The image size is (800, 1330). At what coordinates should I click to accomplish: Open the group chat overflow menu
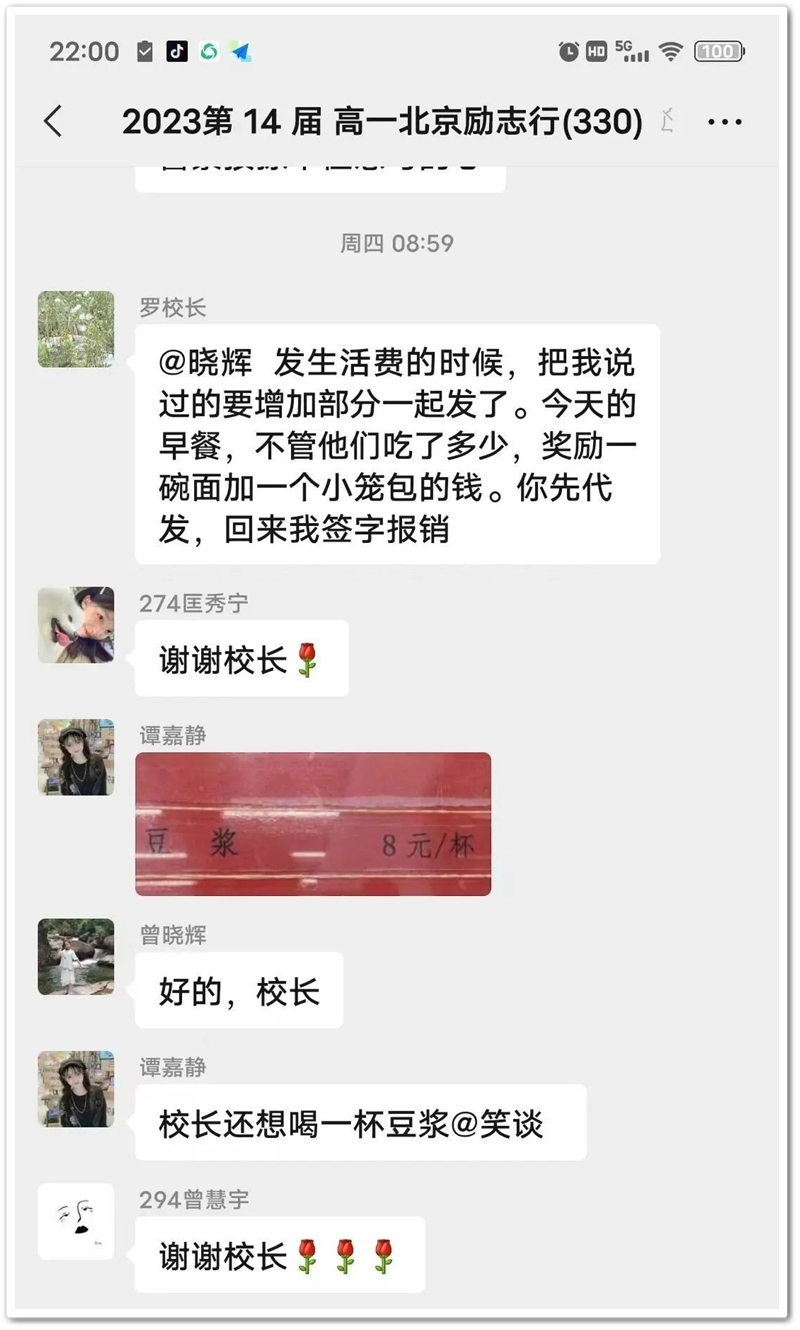click(724, 123)
